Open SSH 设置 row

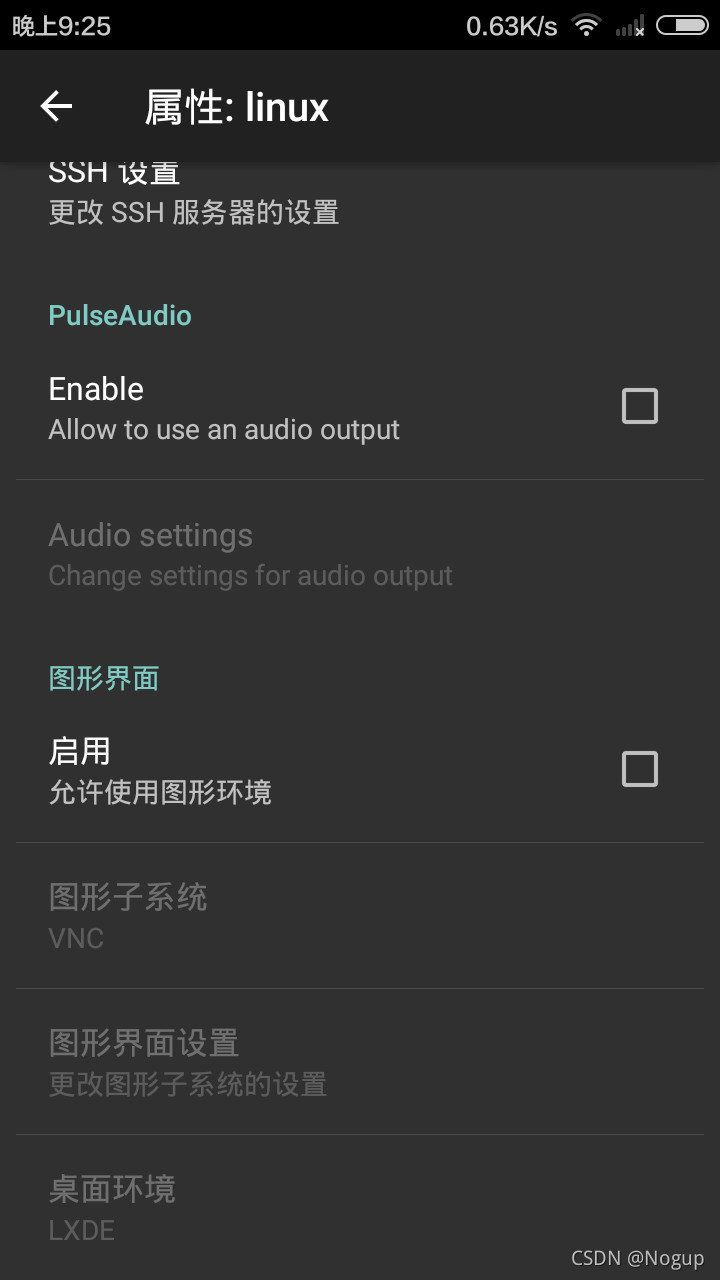[194, 197]
